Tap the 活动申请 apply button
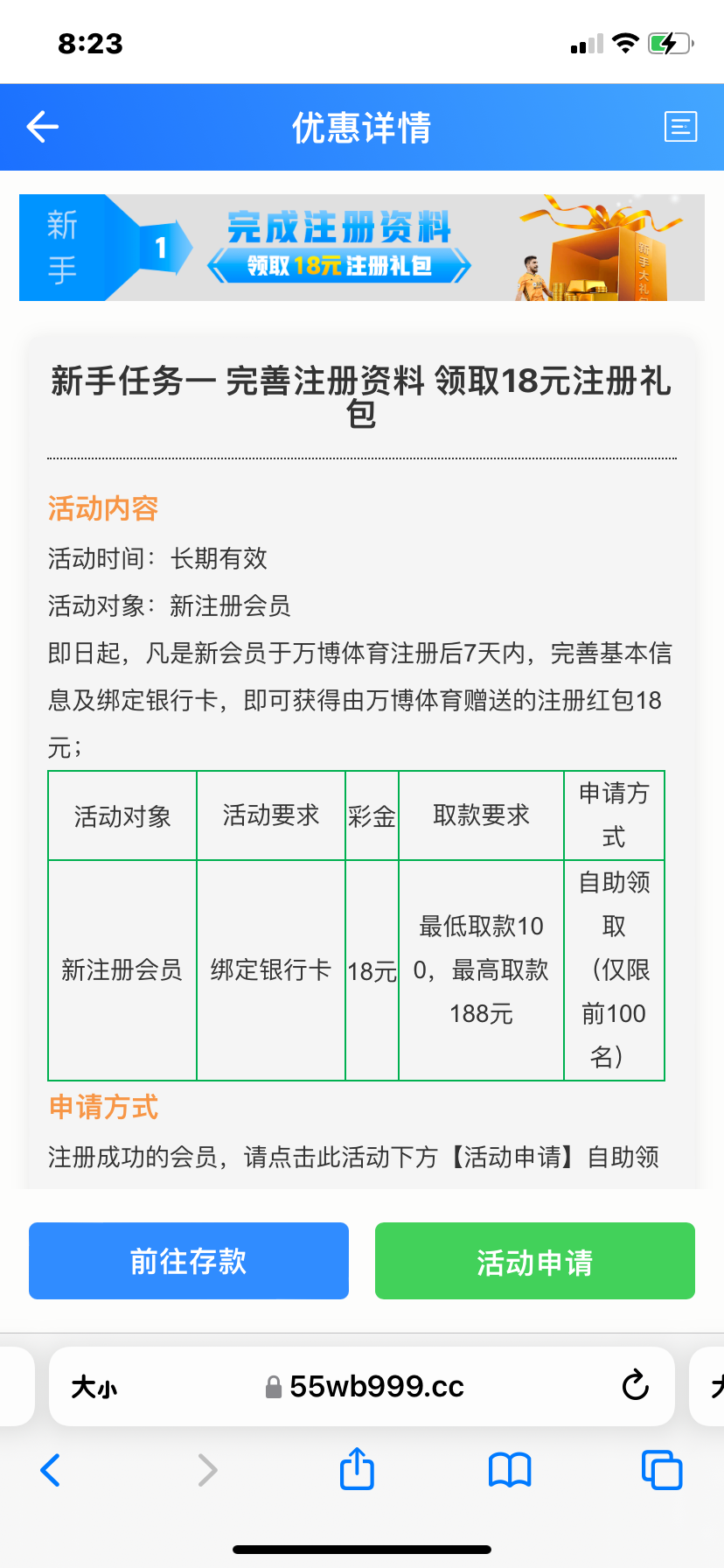This screenshot has width=724, height=1568. click(x=534, y=1261)
